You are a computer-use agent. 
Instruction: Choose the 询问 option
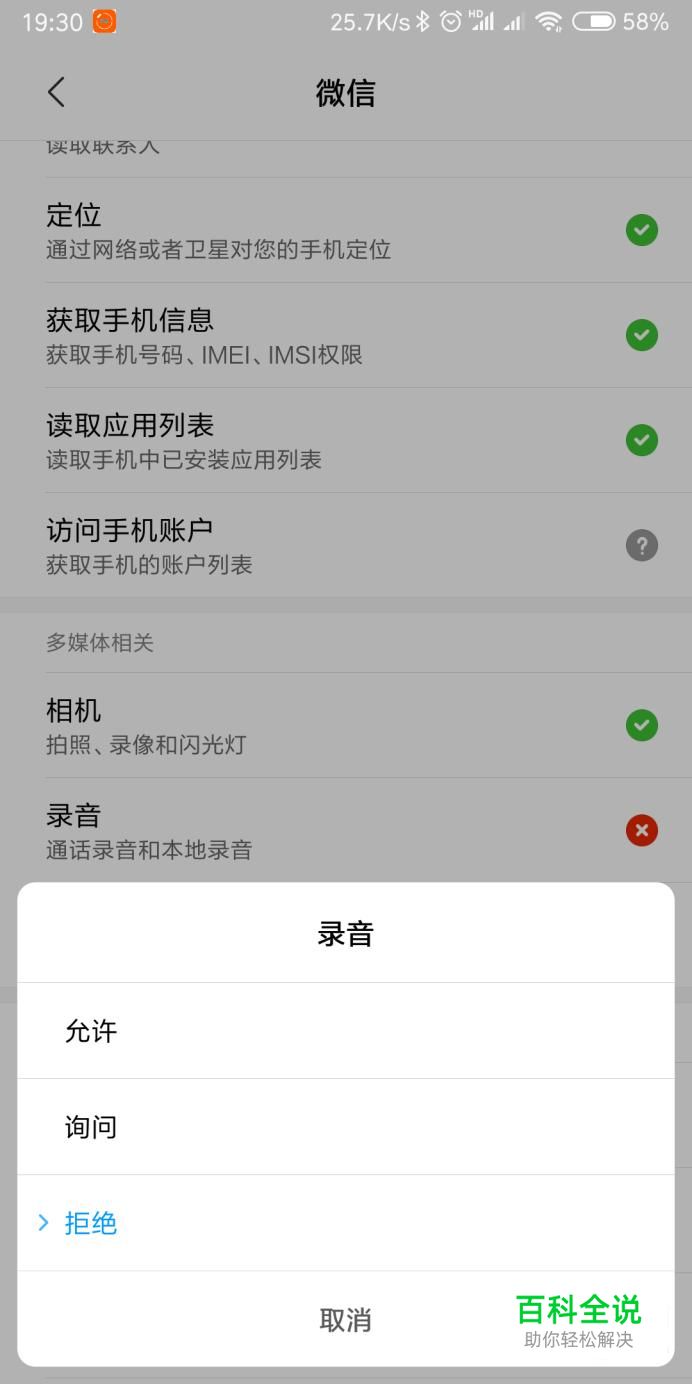346,1127
